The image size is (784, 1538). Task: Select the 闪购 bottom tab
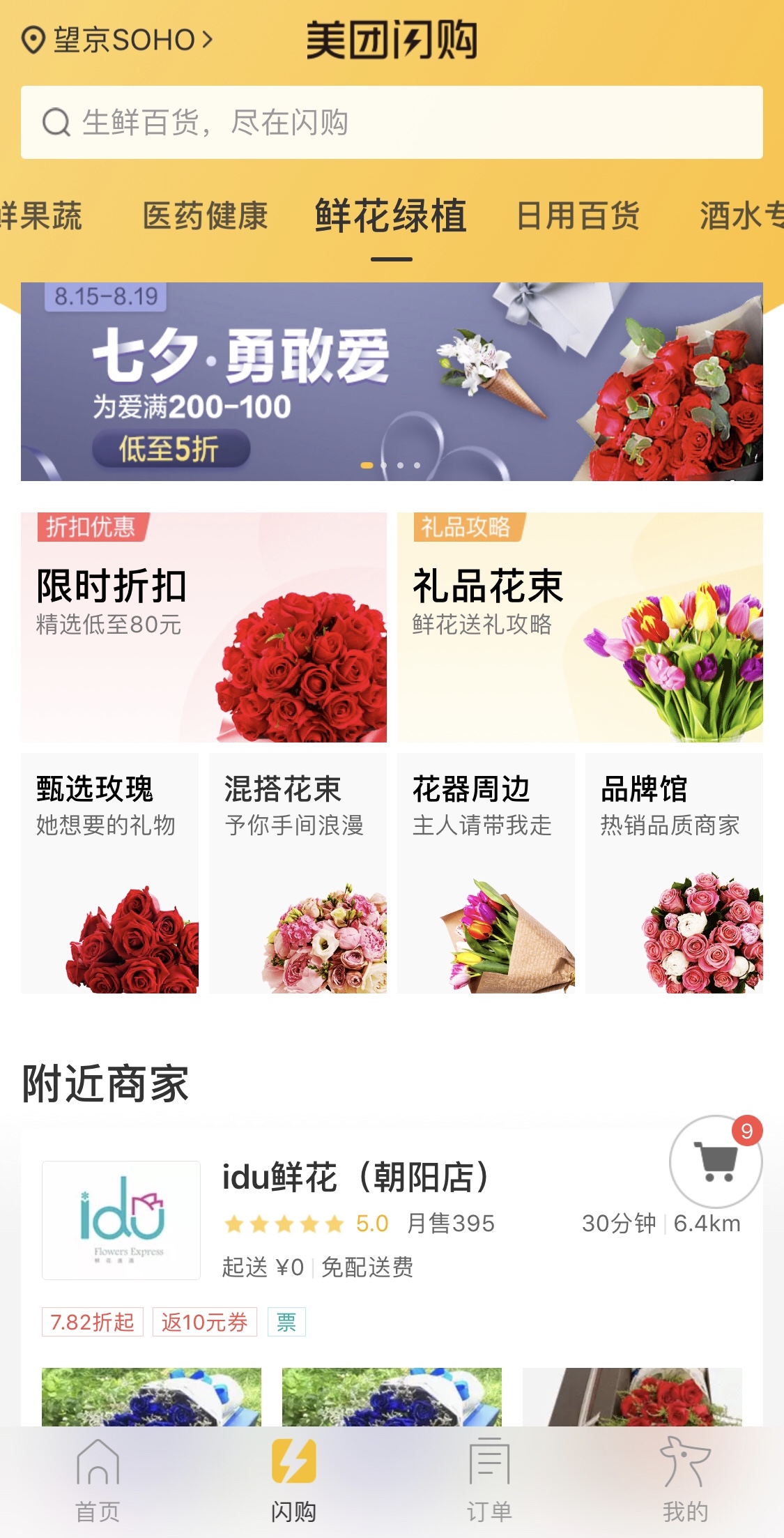pyautogui.click(x=293, y=1481)
